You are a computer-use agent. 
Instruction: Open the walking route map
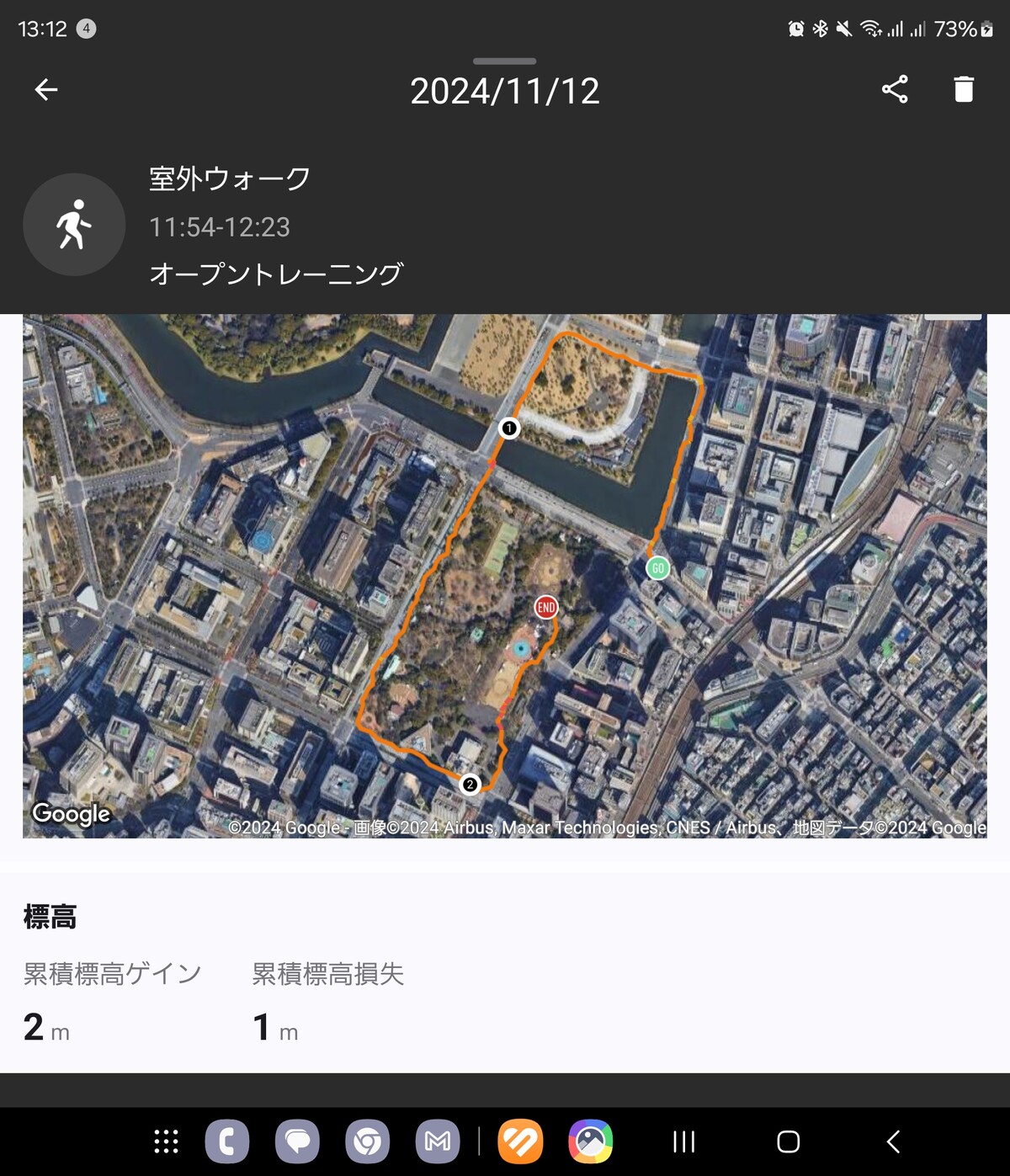click(505, 576)
